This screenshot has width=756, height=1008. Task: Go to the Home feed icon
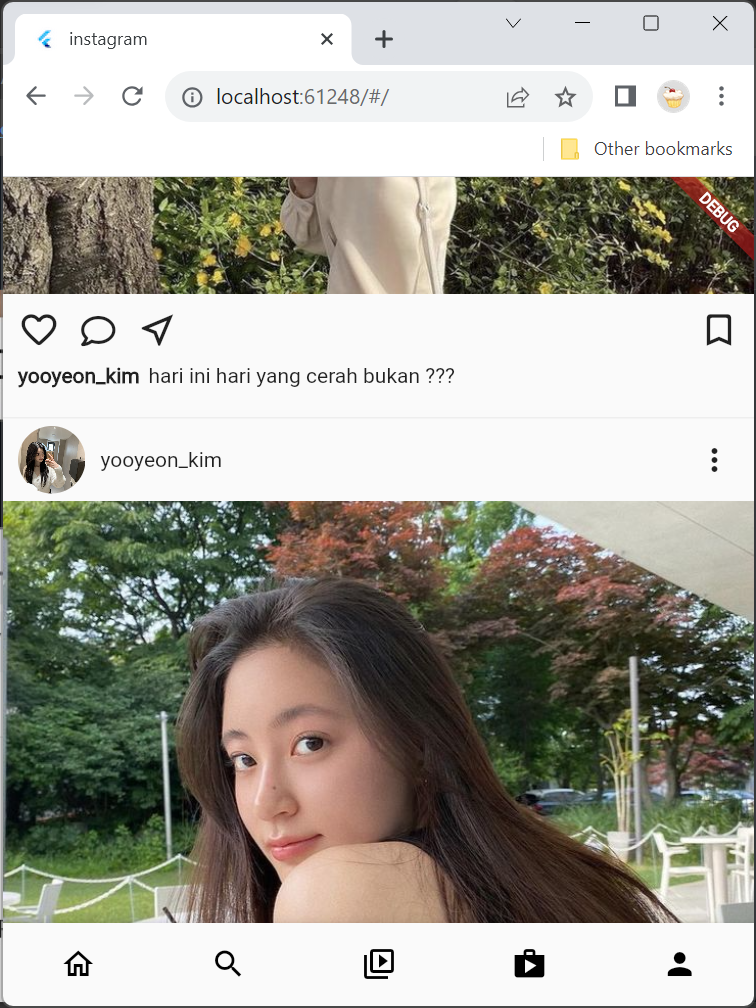tap(78, 963)
